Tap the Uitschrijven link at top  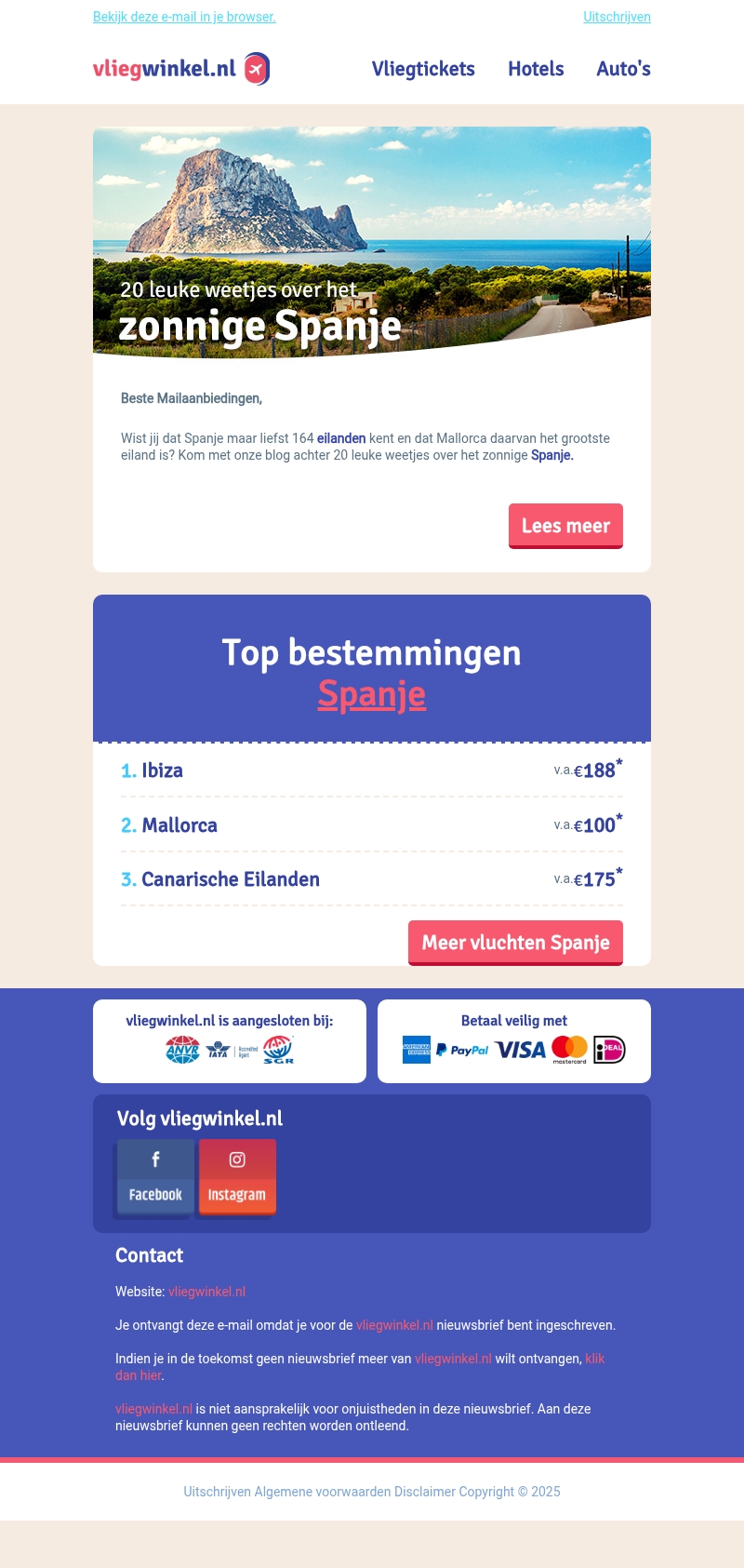pos(617,17)
